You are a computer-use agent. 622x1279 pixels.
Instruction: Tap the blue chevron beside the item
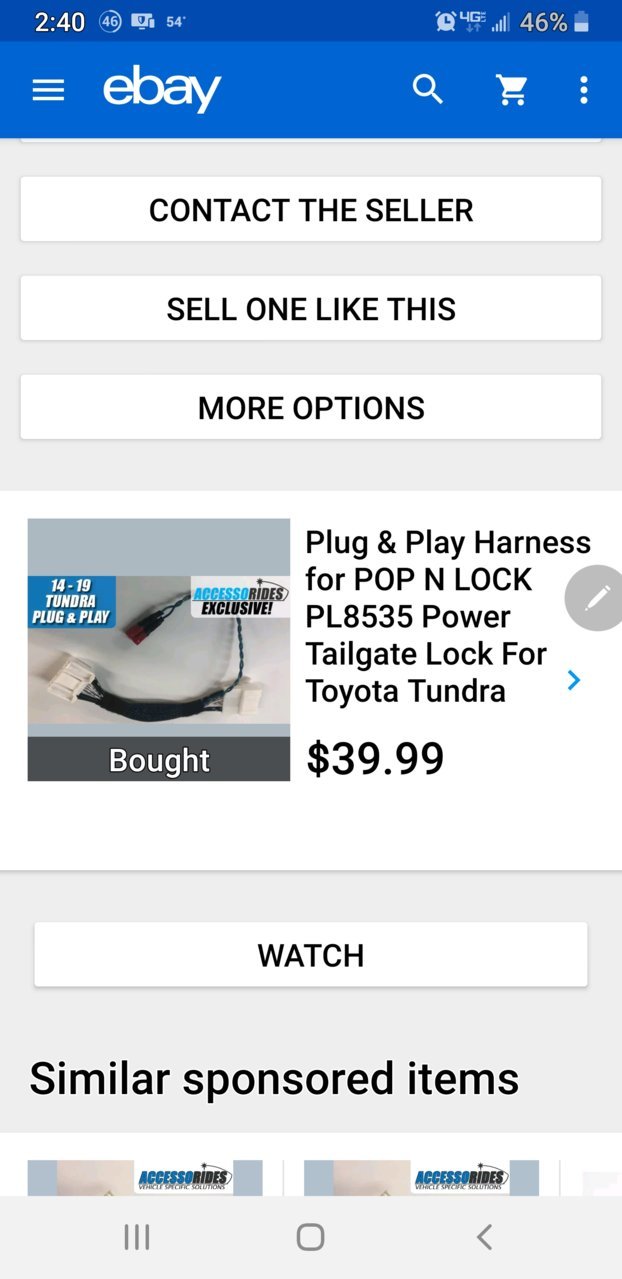[x=574, y=680]
